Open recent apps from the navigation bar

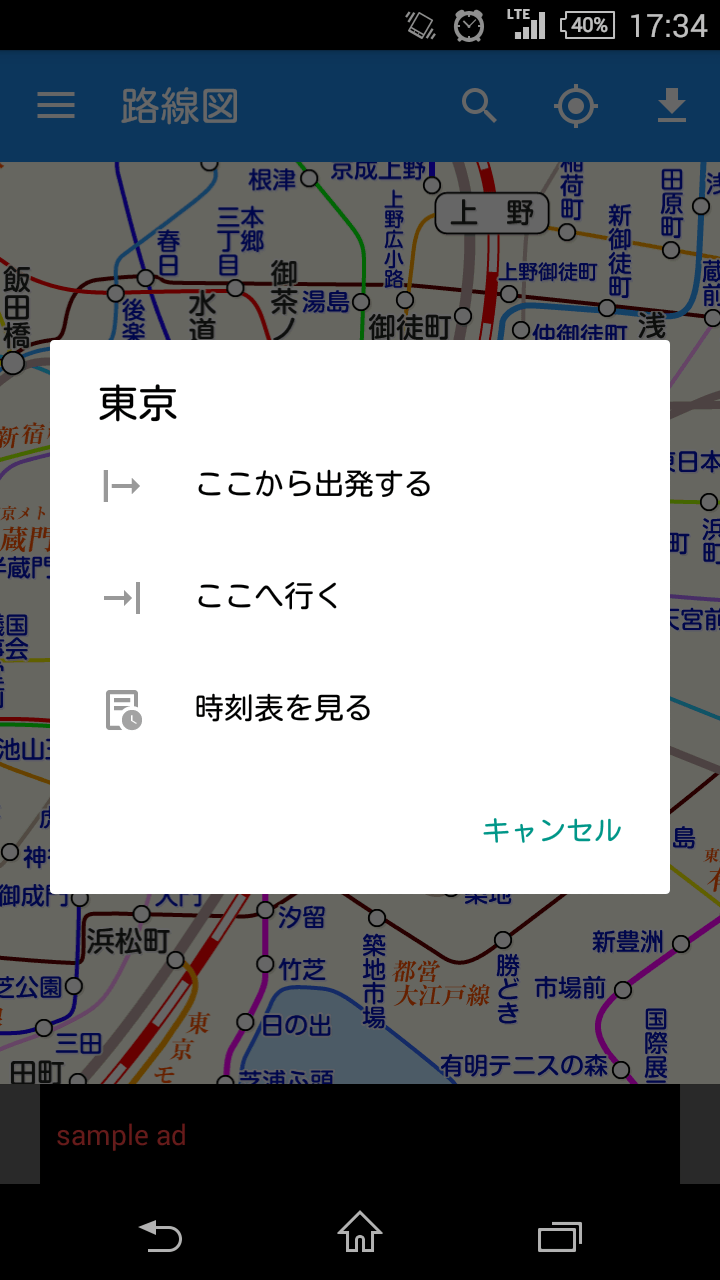click(559, 1234)
